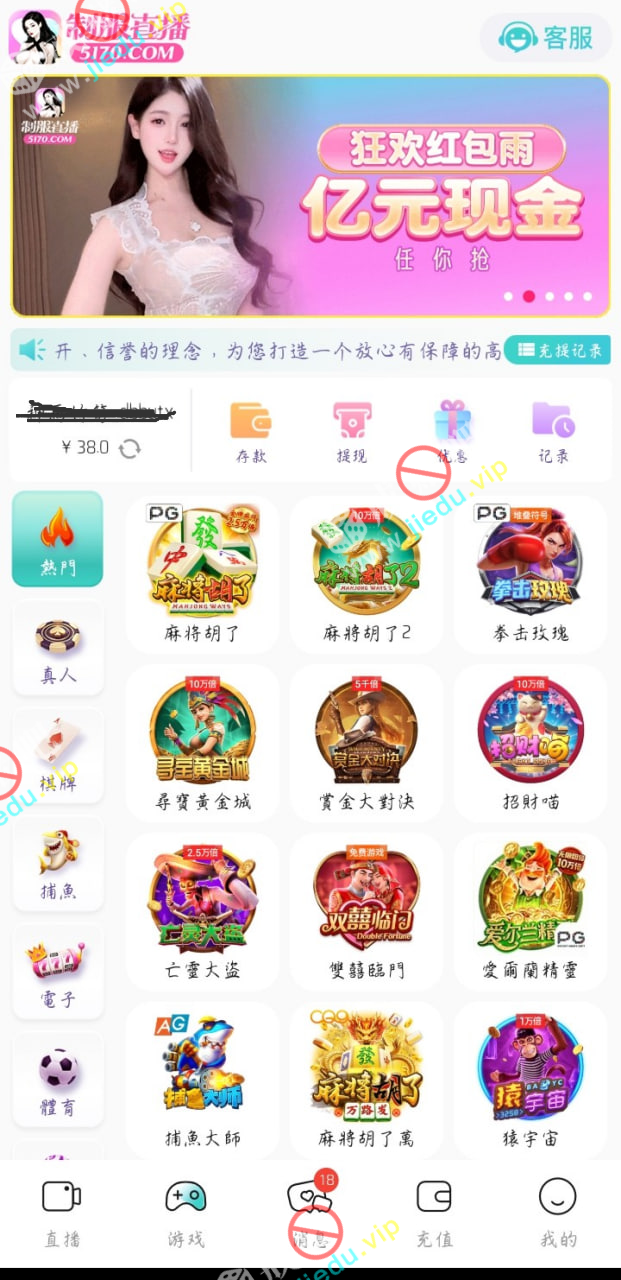Image resolution: width=621 pixels, height=1280 pixels.
Task: Open 存款 deposit
Action: click(x=251, y=432)
